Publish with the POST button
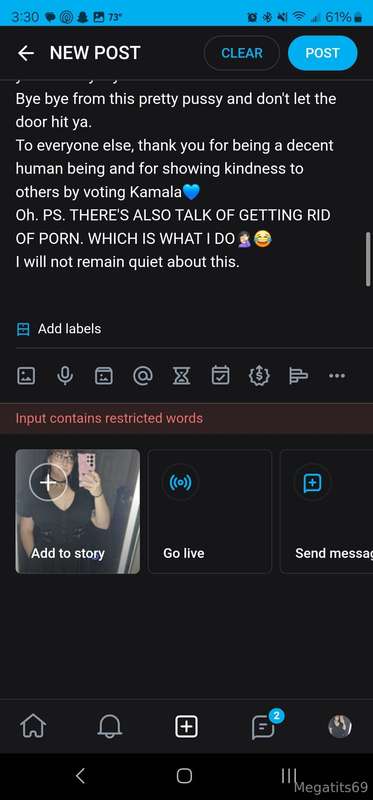 pos(322,53)
